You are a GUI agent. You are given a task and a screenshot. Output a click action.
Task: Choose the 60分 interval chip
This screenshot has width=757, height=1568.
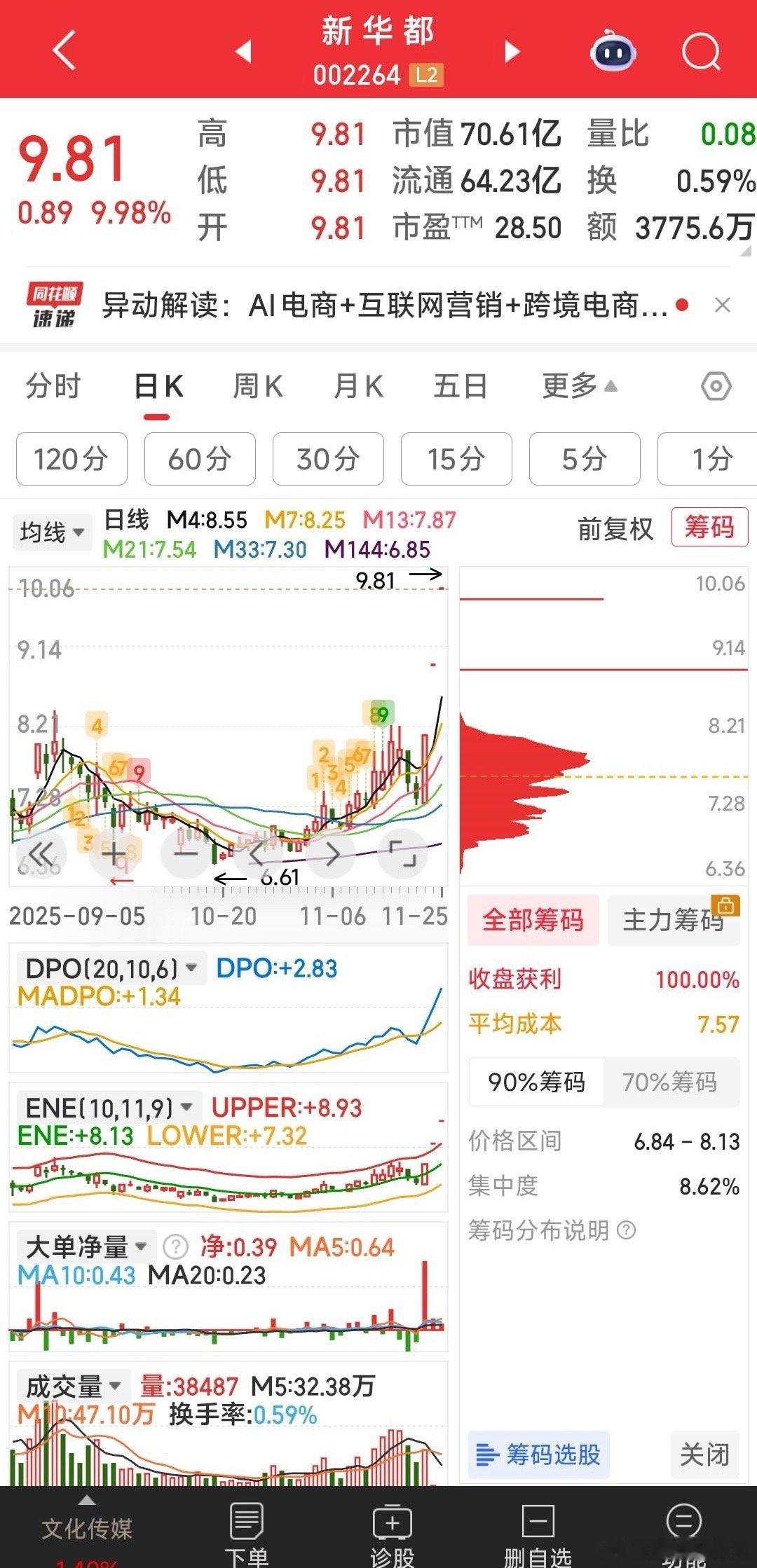click(200, 460)
